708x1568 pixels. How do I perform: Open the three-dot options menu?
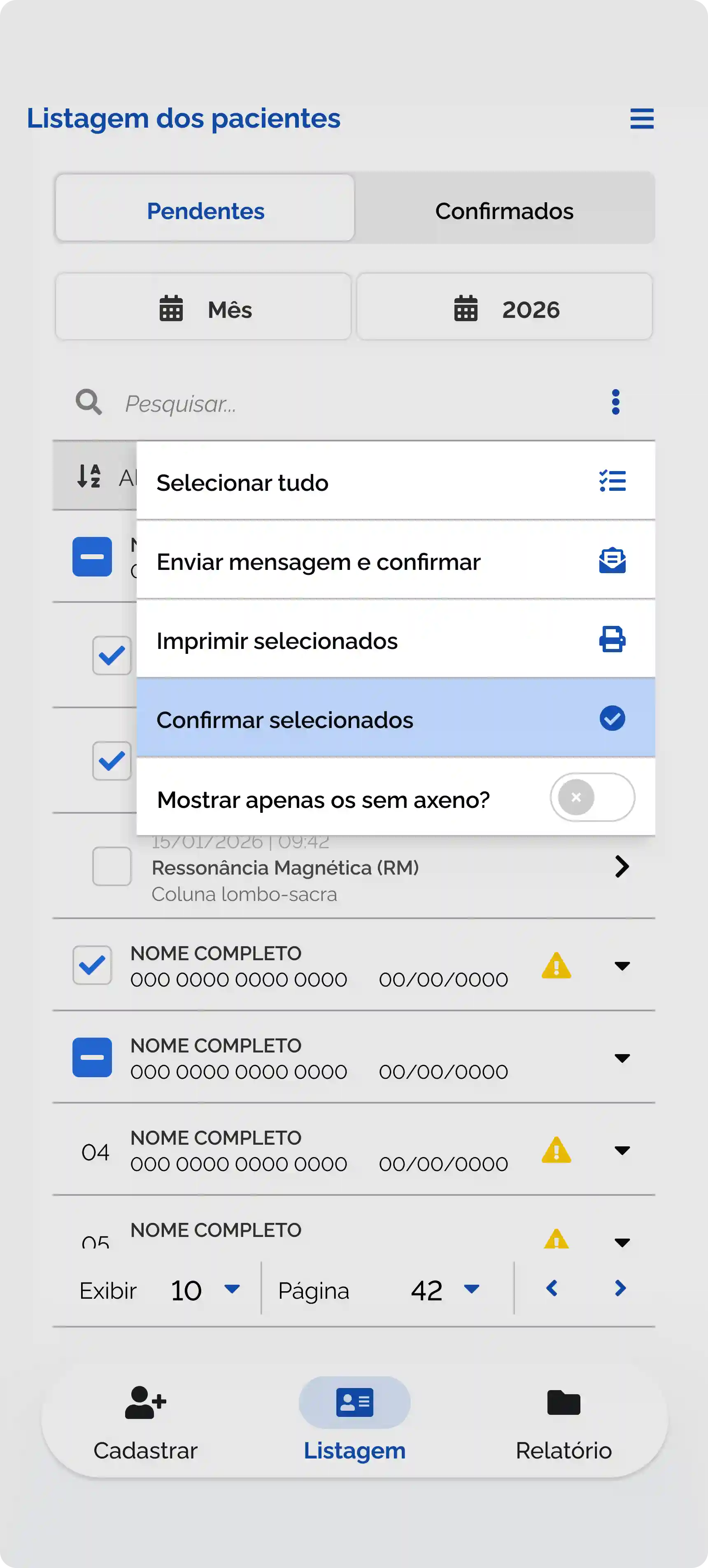point(615,402)
